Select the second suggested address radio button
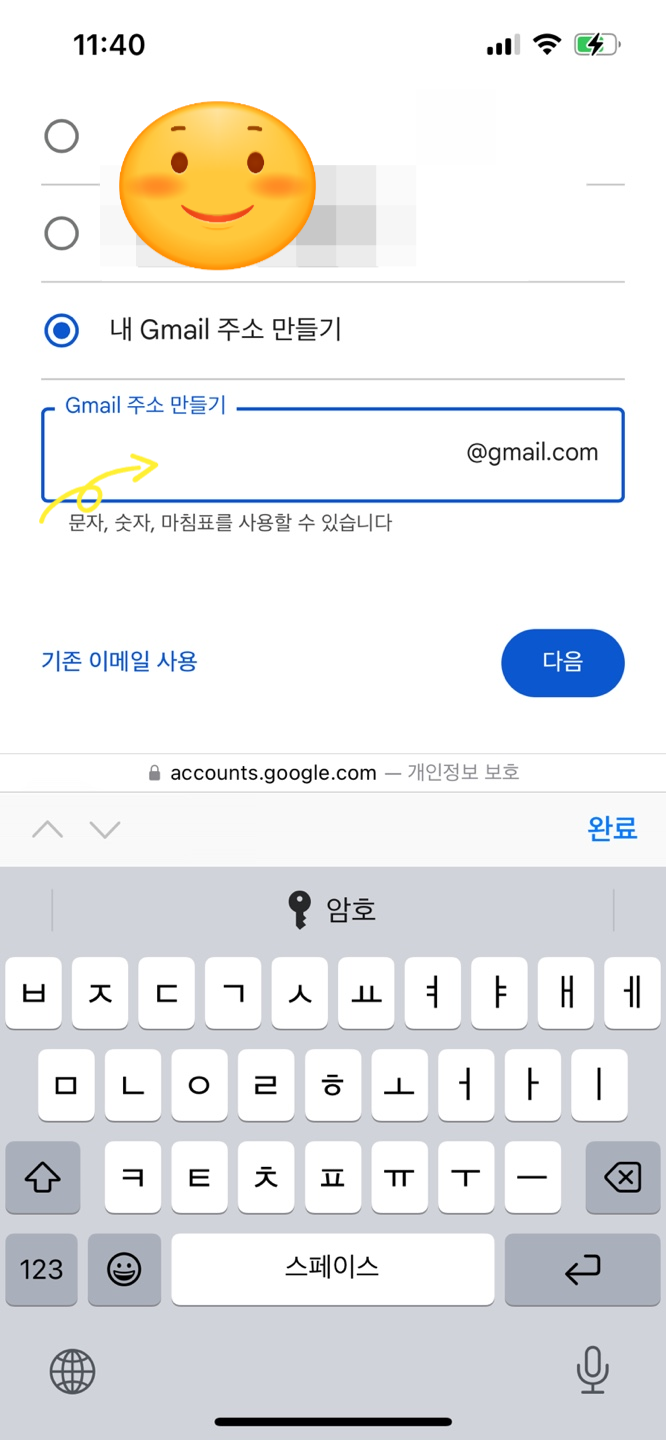The height and width of the screenshot is (1440, 666). (62, 234)
